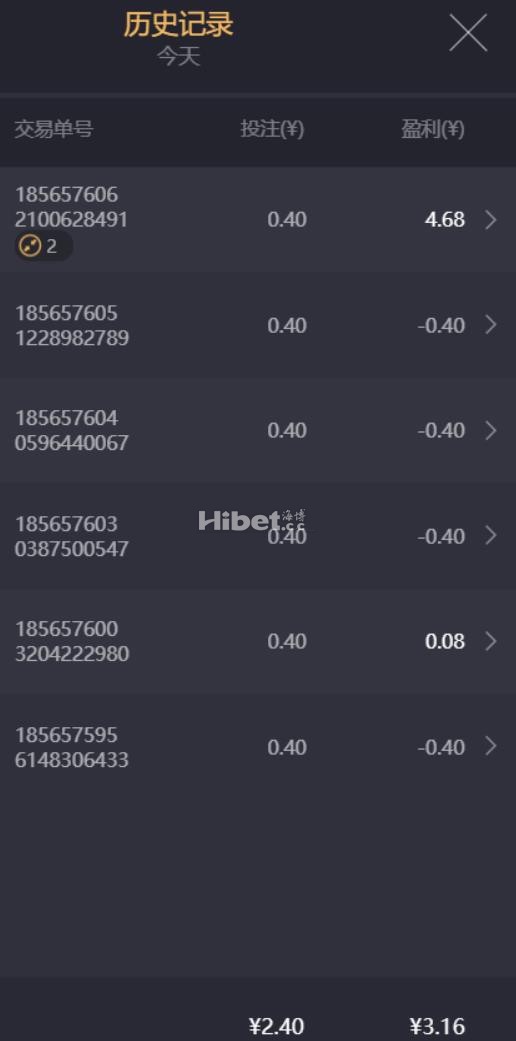The width and height of the screenshot is (516, 1041).
Task: Open the record ending in 2100628491
Action: point(258,219)
